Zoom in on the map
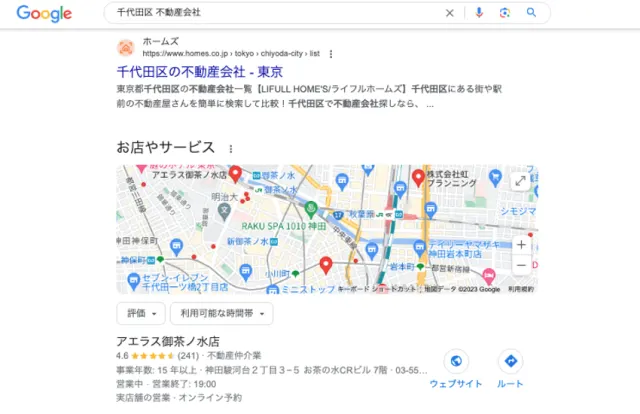 pos(520,245)
